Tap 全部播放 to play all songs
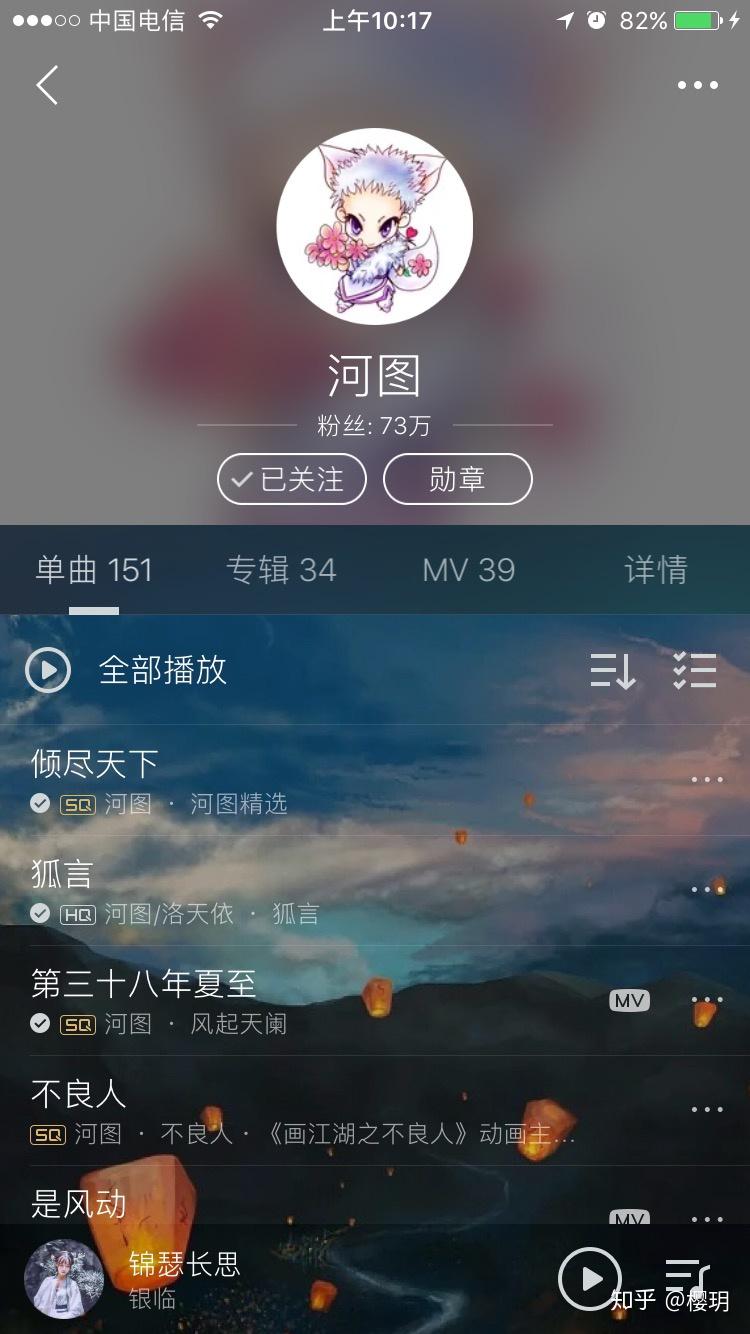 tap(164, 671)
